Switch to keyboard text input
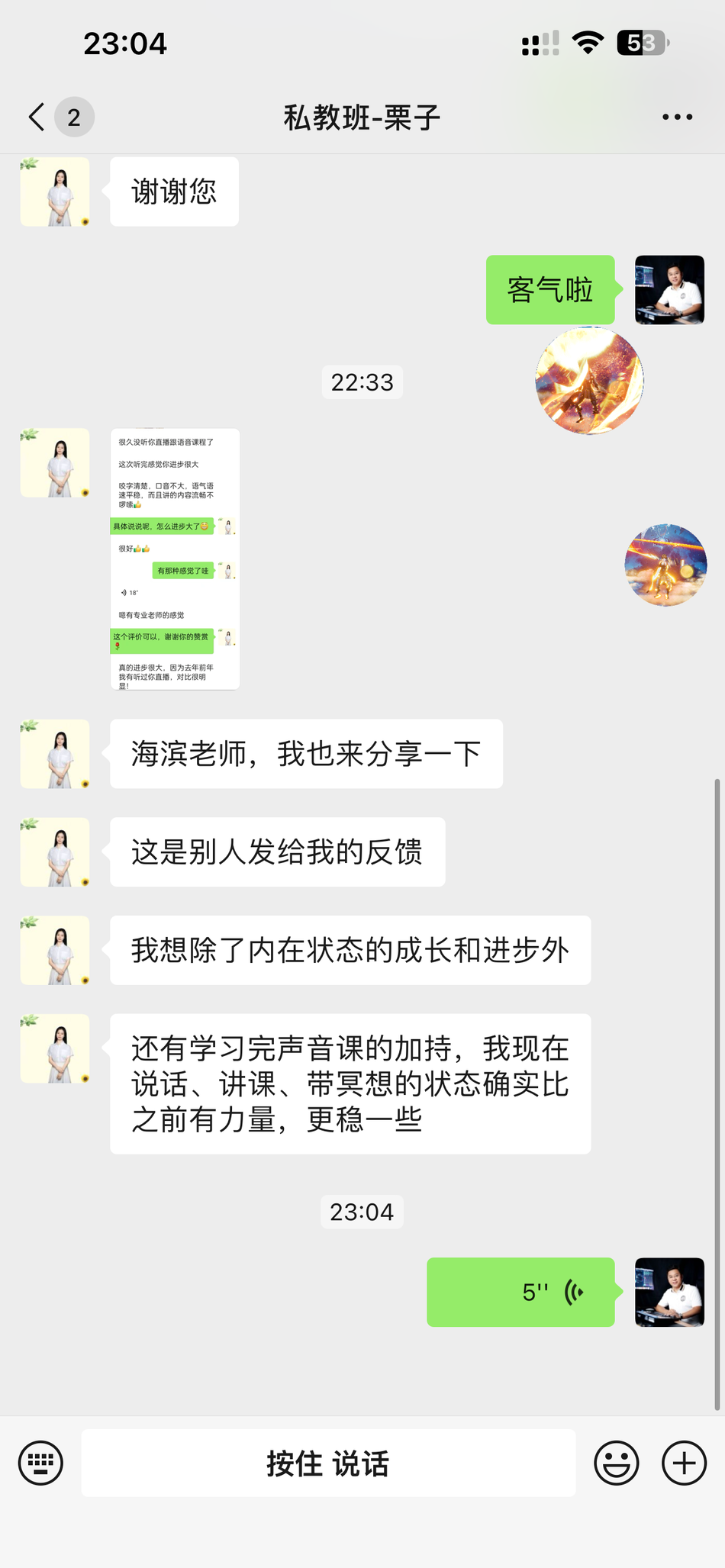The height and width of the screenshot is (1568, 725). [40, 1463]
